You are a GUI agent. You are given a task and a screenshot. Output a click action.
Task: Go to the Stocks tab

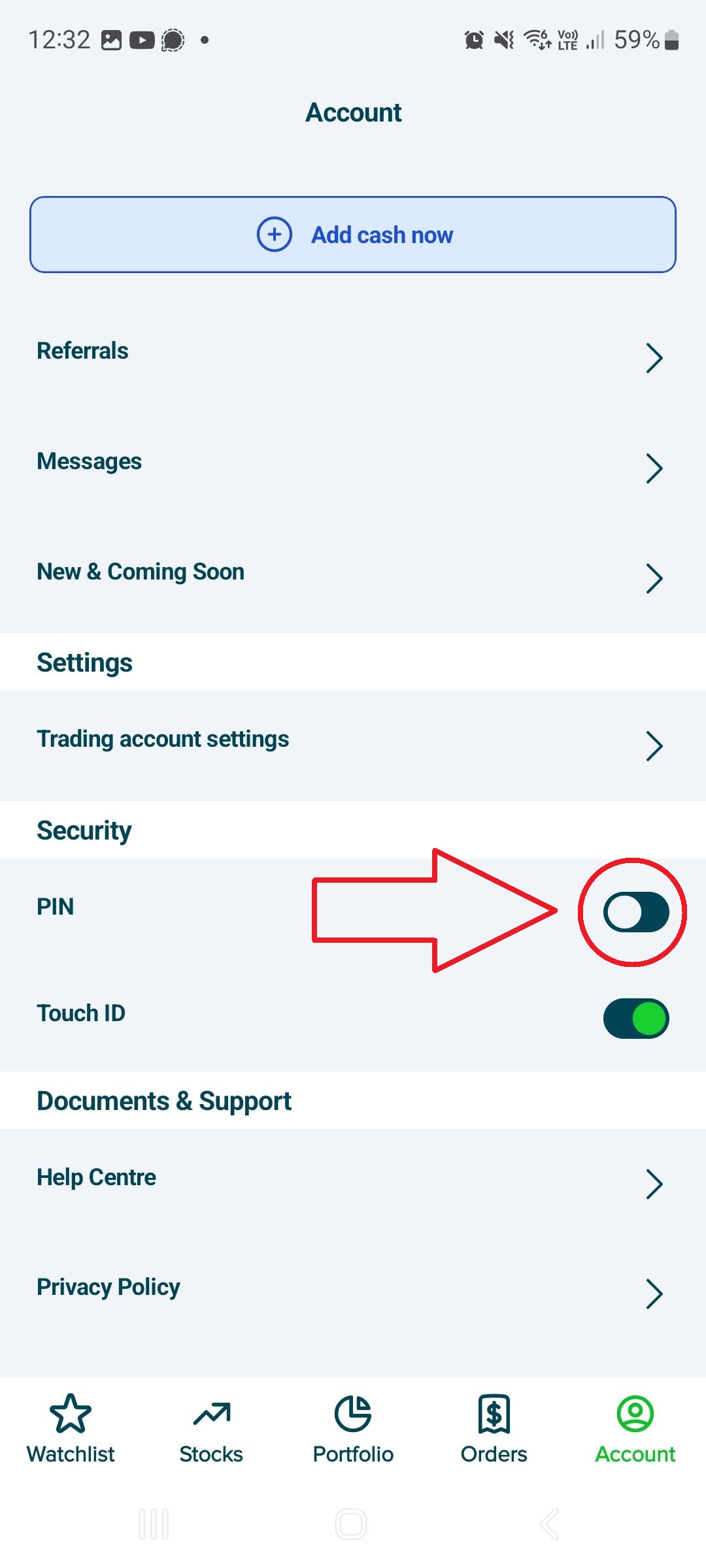tap(211, 1429)
